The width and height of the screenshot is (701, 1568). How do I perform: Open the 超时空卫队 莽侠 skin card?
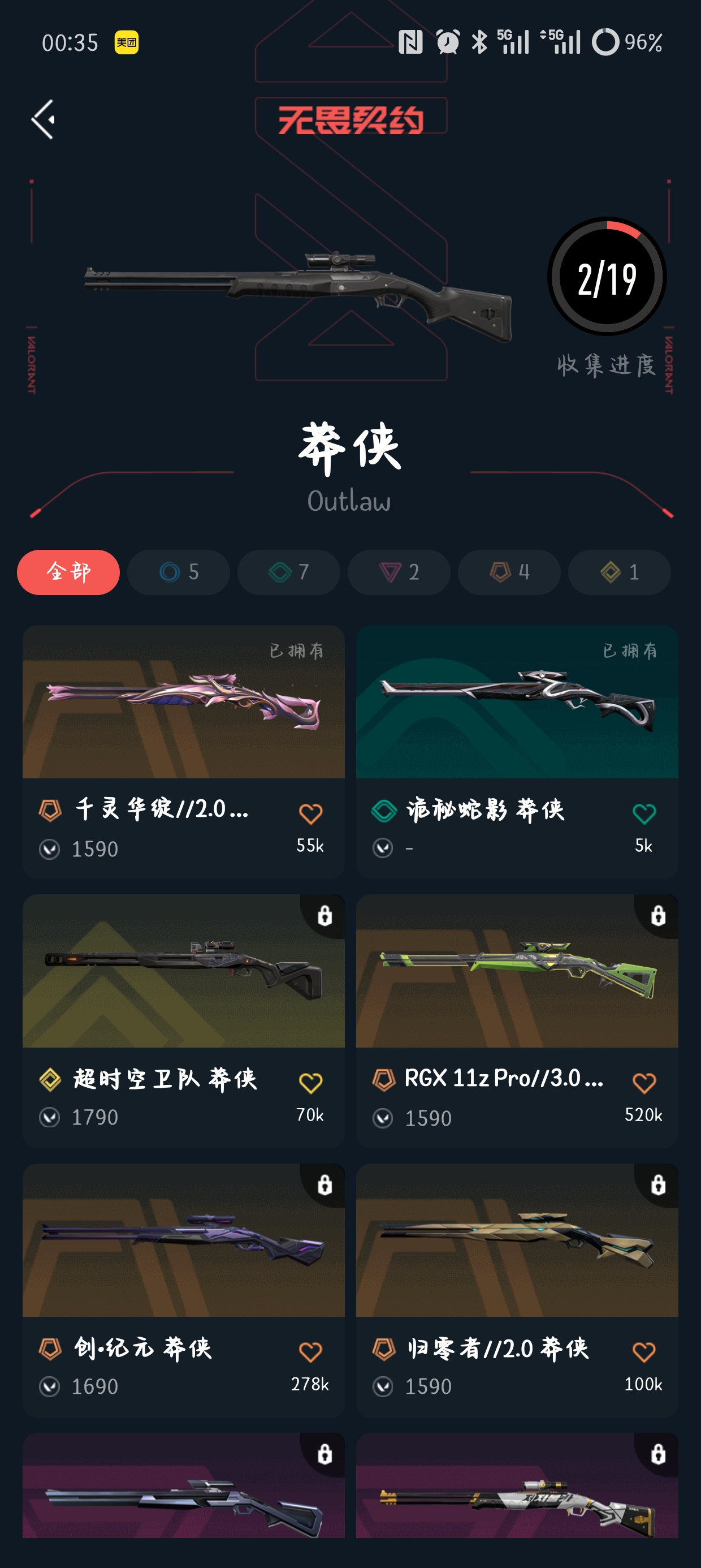click(x=184, y=1021)
